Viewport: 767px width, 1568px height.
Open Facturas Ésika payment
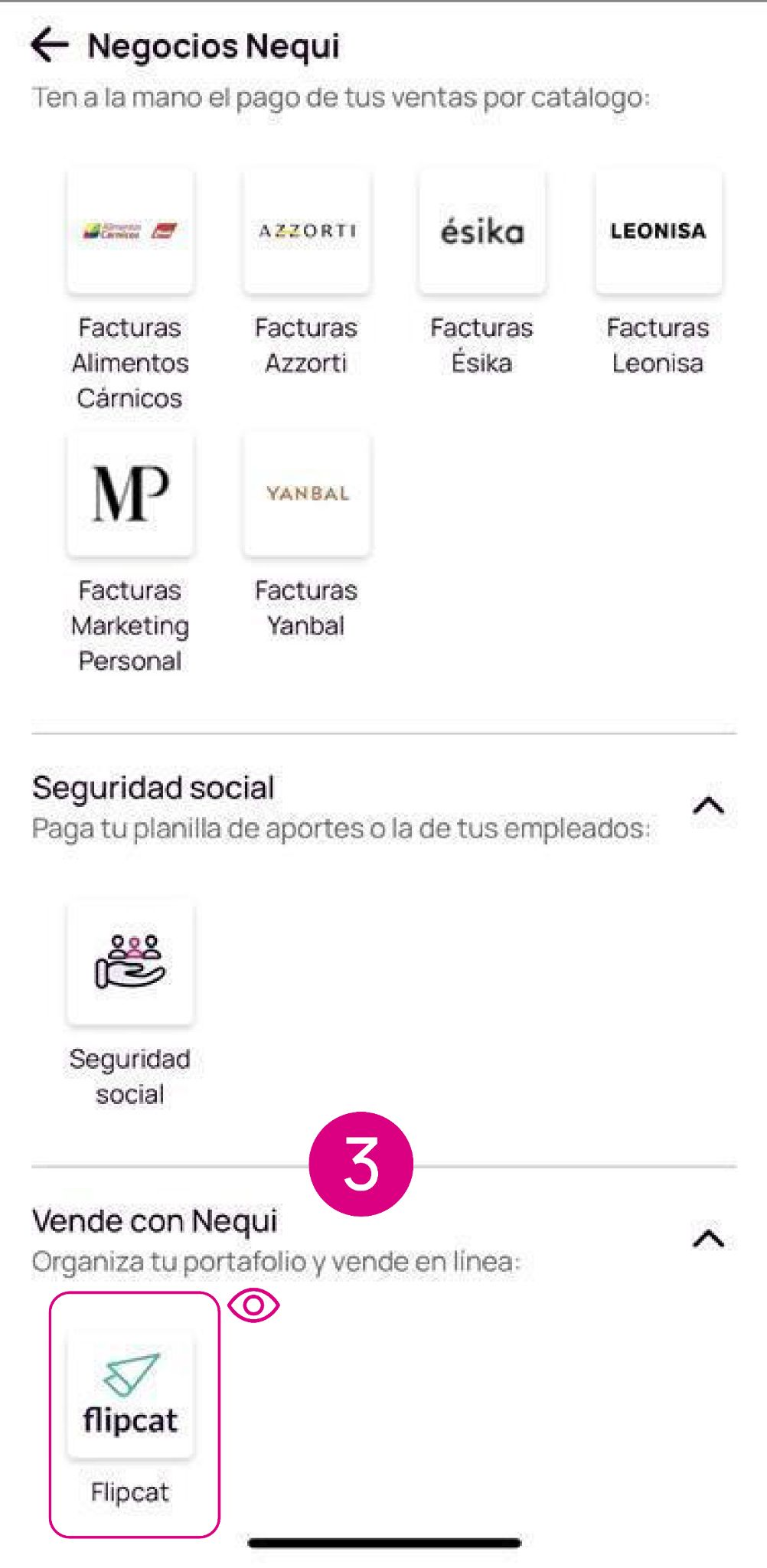pyautogui.click(x=482, y=231)
